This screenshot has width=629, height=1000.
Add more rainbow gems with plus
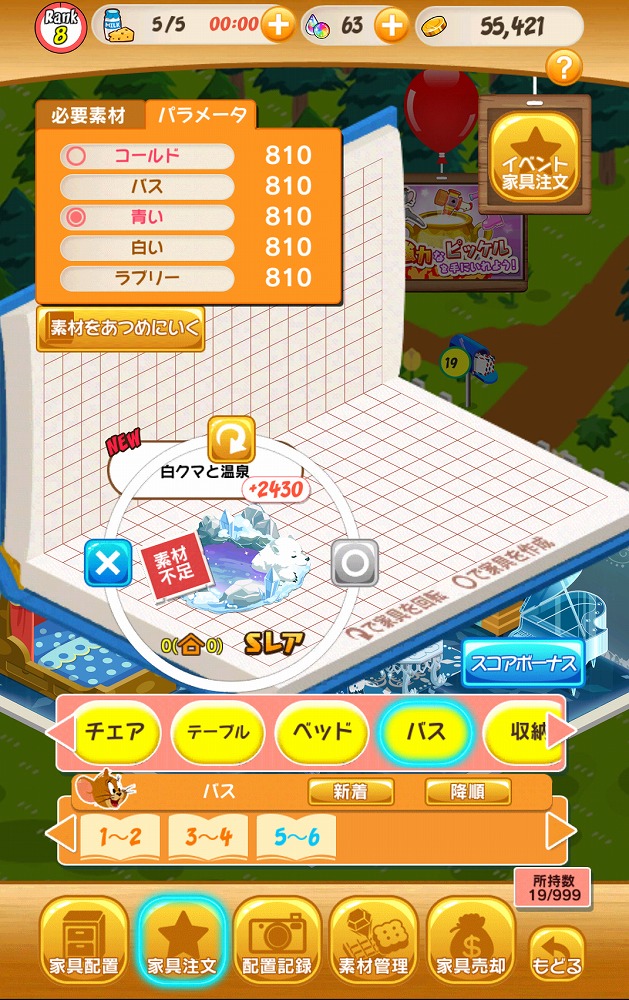click(391, 25)
